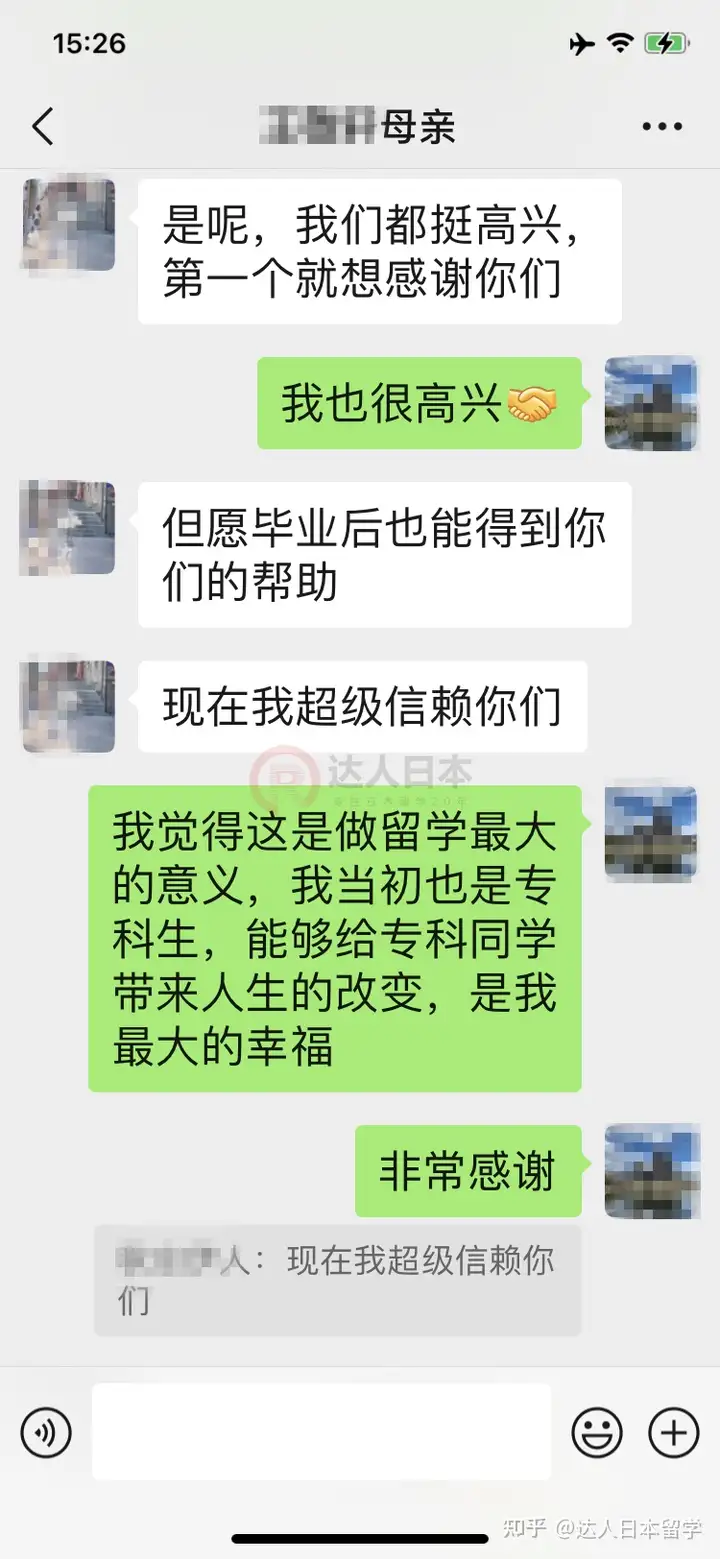Tap the Wi-Fi icon in the status bar
The width and height of the screenshot is (720, 1559).
621,43
